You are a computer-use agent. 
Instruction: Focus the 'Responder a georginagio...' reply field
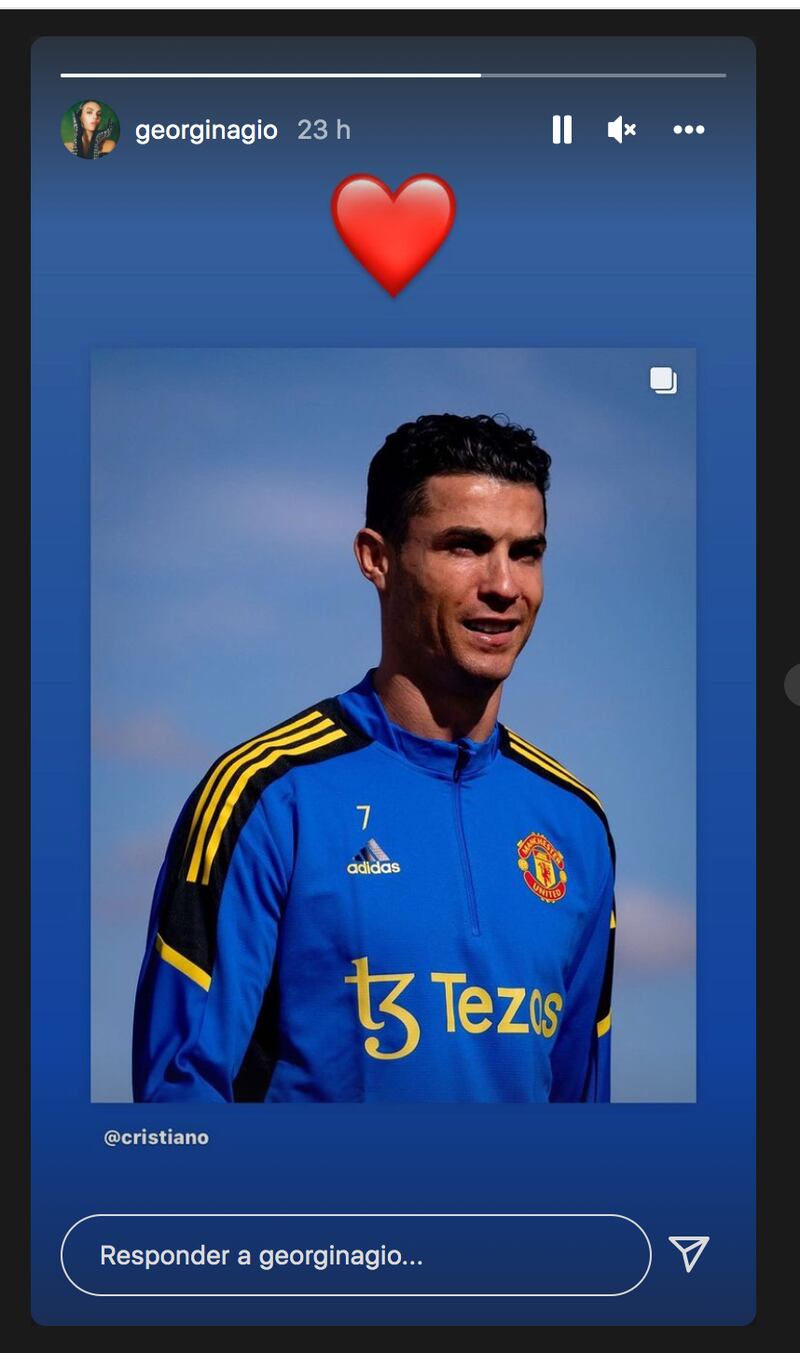(x=356, y=1255)
